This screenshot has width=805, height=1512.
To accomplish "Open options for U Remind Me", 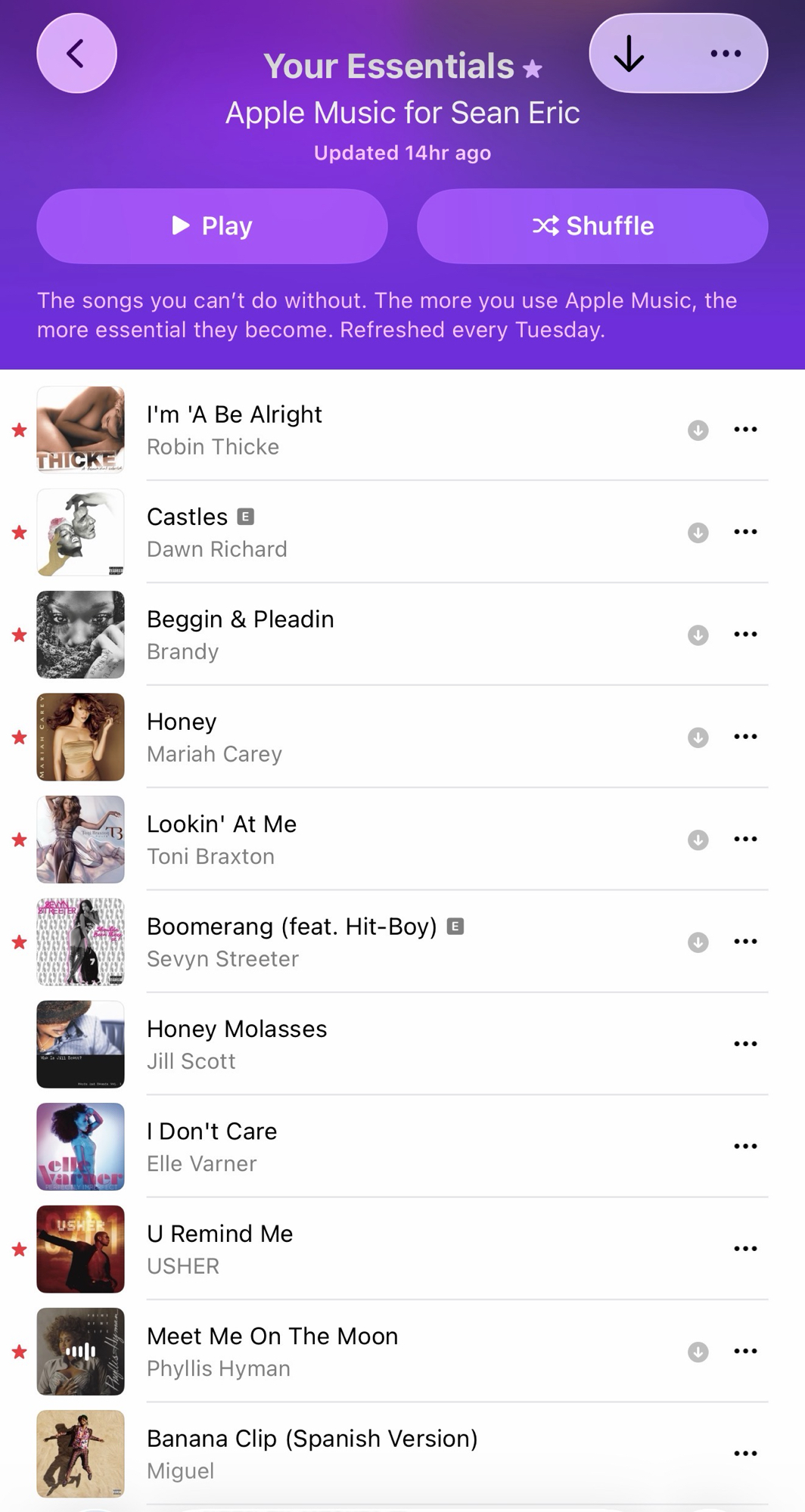I will 744,1249.
